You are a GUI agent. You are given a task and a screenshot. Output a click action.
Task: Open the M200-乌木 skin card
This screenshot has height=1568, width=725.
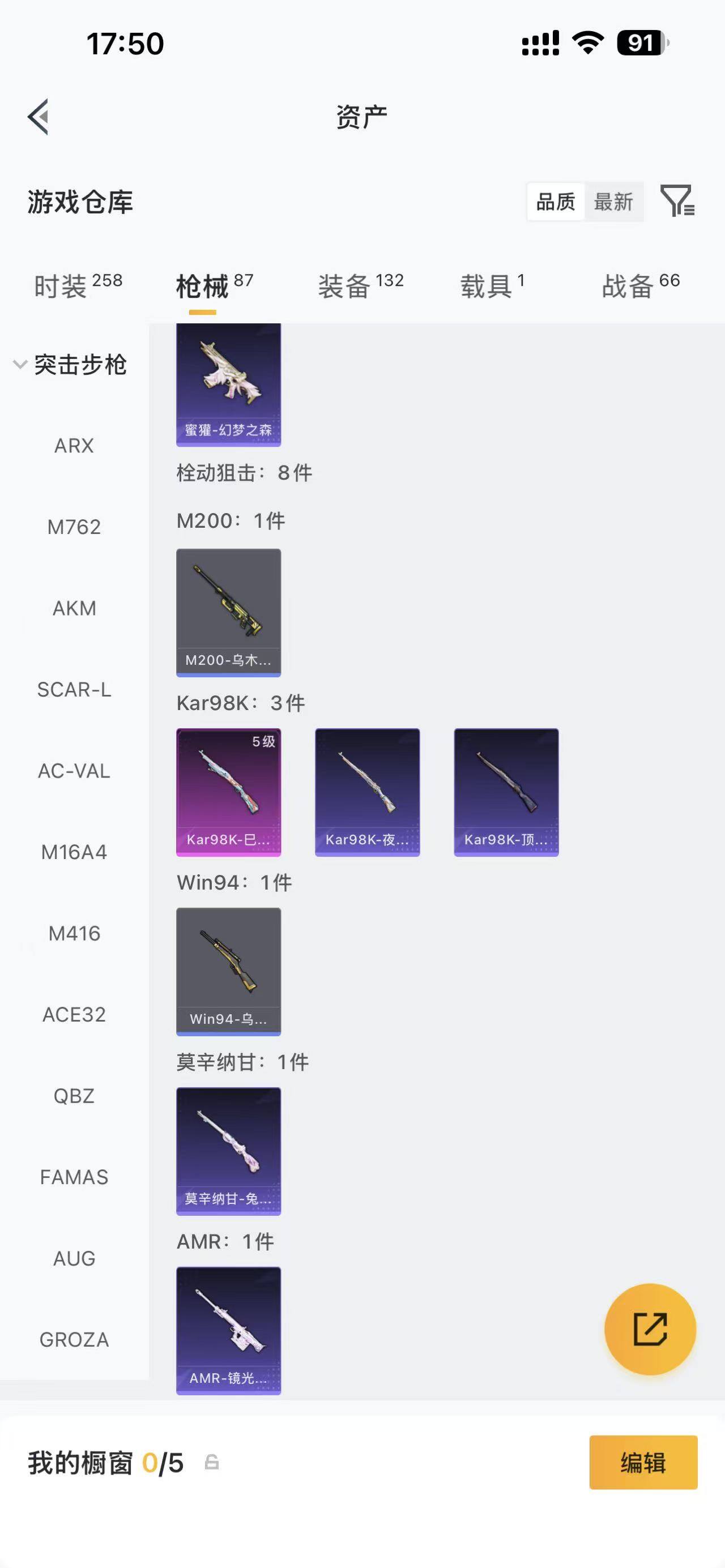228,612
